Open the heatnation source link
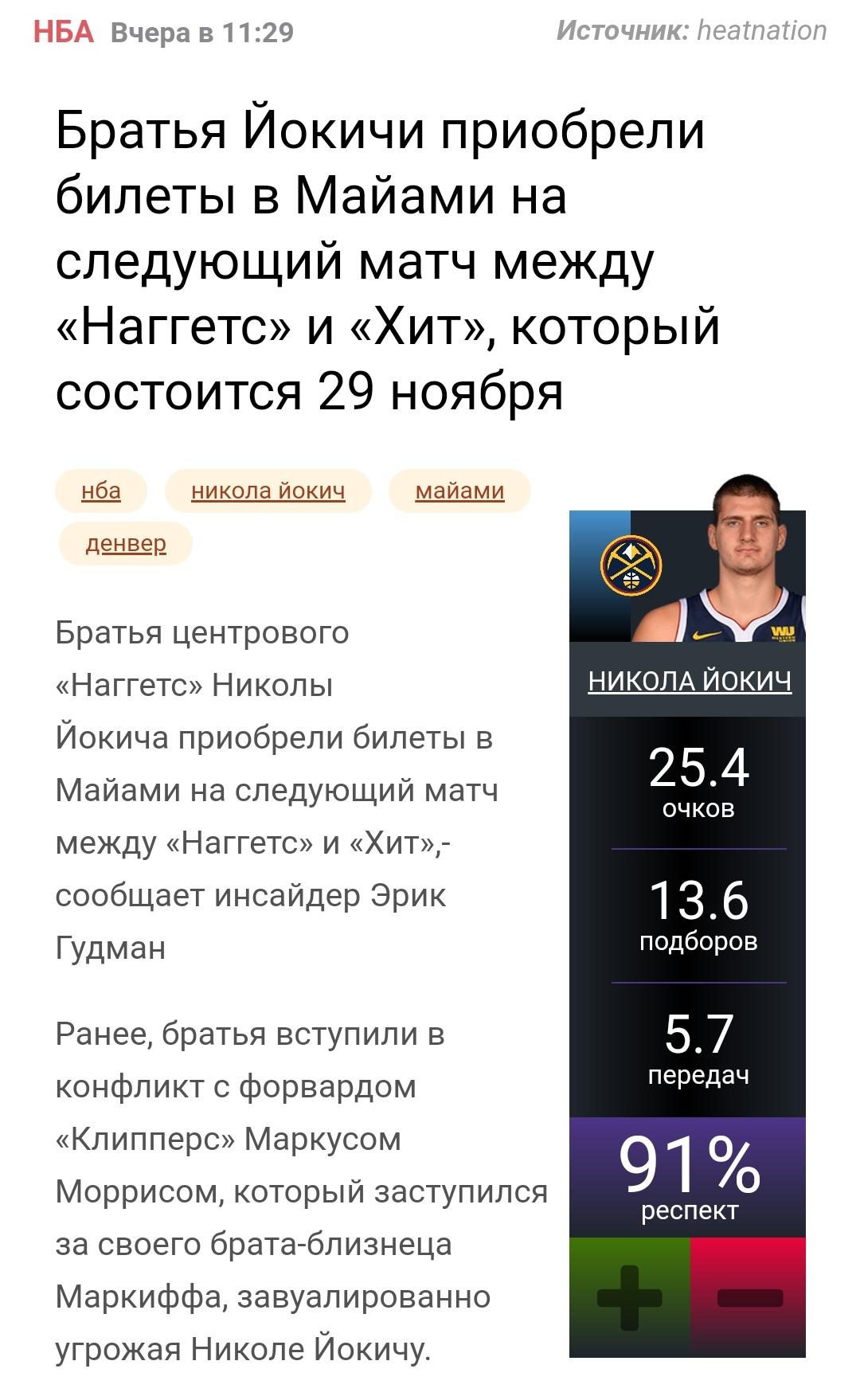The height and width of the screenshot is (1400, 860). point(761,30)
